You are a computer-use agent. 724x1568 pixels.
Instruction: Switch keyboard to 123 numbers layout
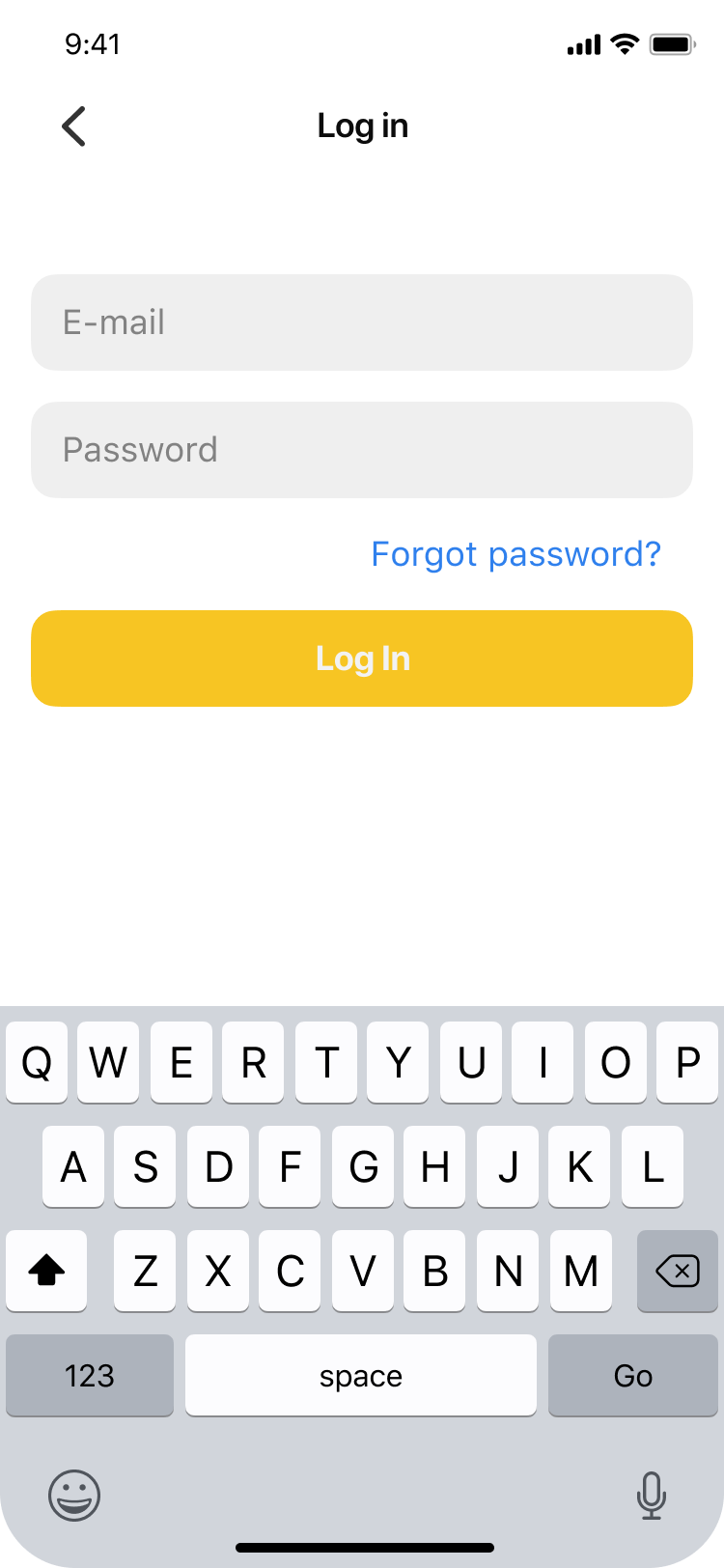[90, 1375]
